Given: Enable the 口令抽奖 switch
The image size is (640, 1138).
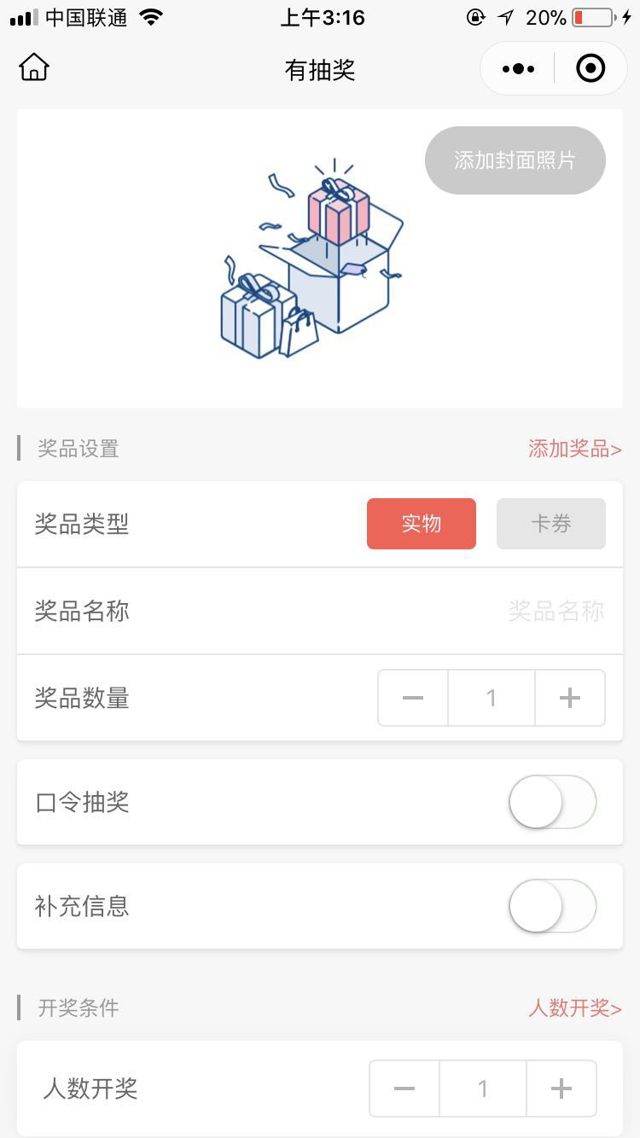Looking at the screenshot, I should pos(552,803).
